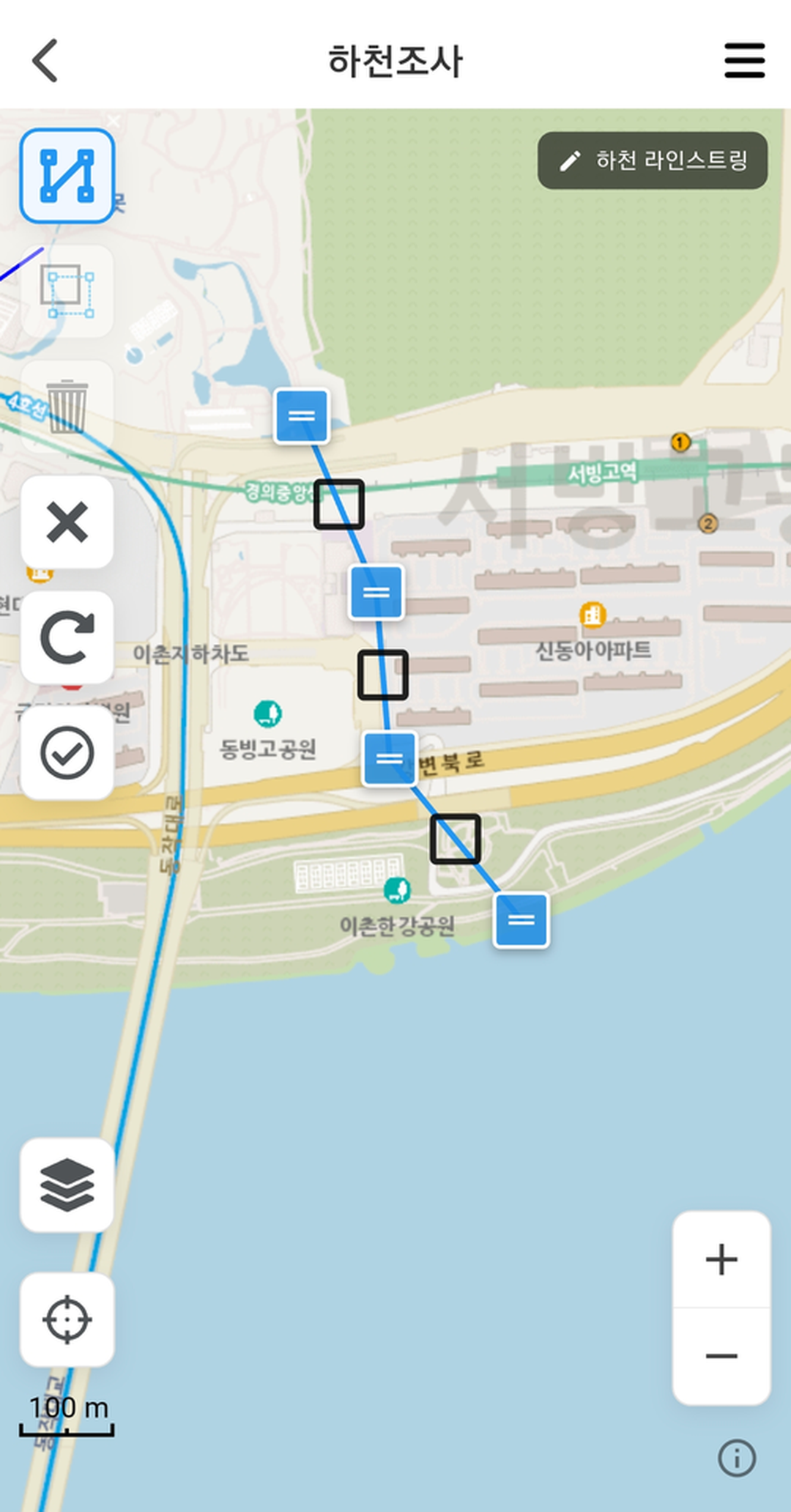This screenshot has width=791, height=1512.
Task: Open the hamburger menu
Action: point(744,61)
